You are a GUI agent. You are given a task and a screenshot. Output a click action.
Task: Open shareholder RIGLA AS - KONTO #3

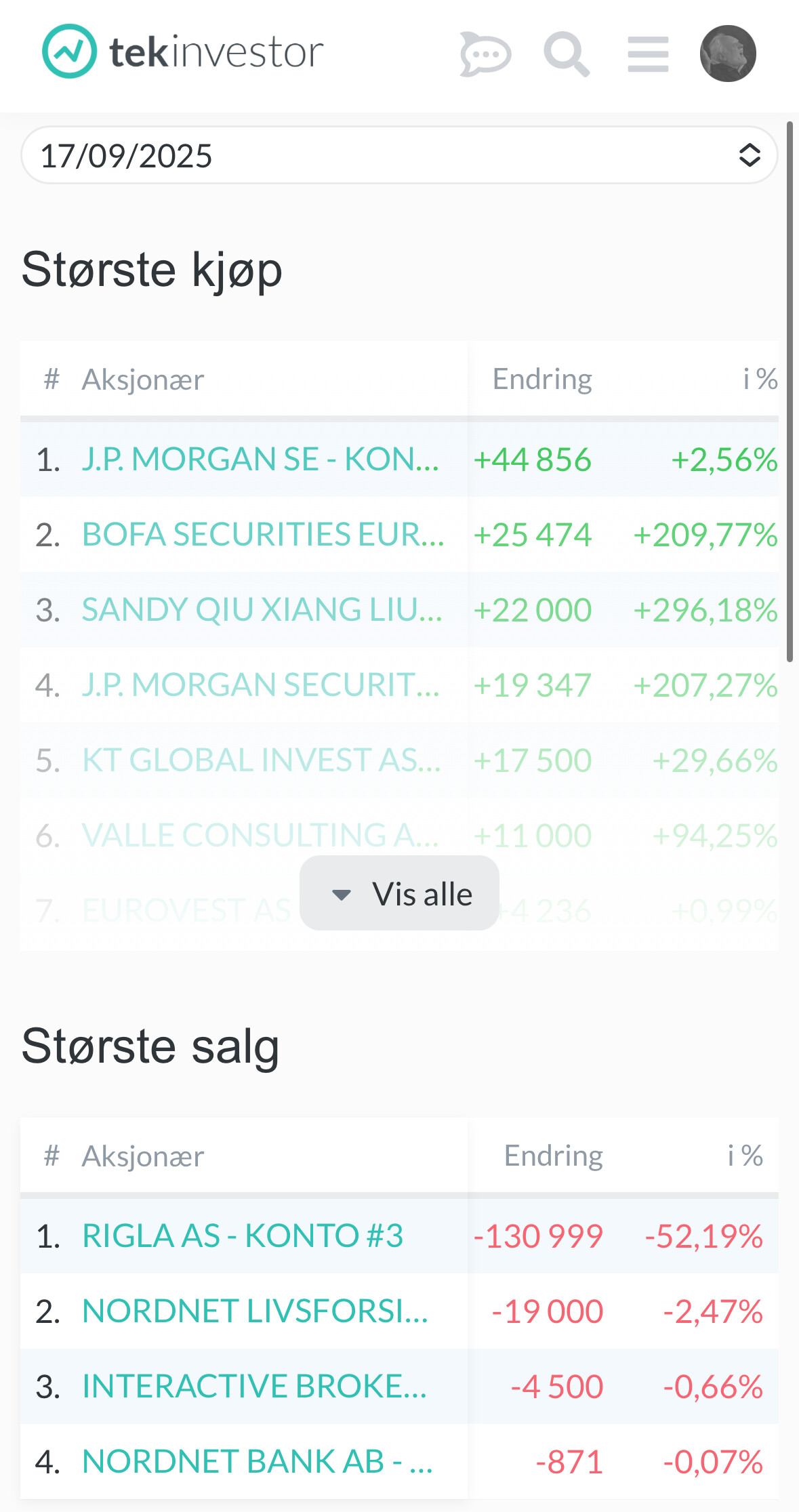click(x=243, y=1236)
